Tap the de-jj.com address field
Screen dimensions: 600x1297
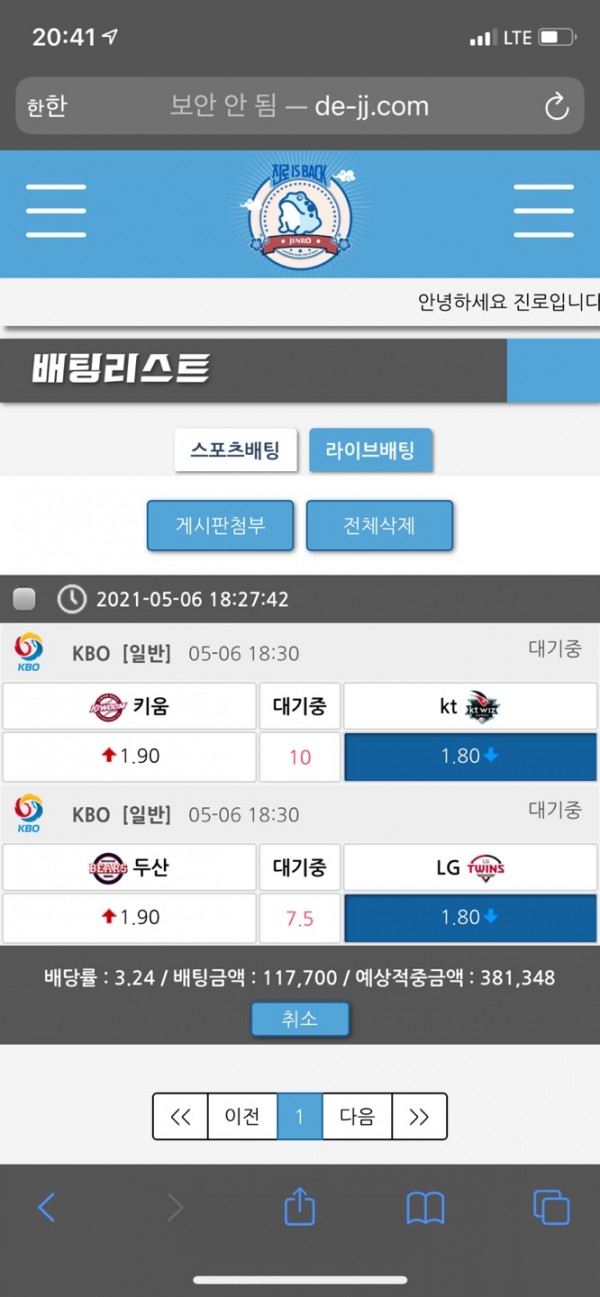pyautogui.click(x=299, y=106)
